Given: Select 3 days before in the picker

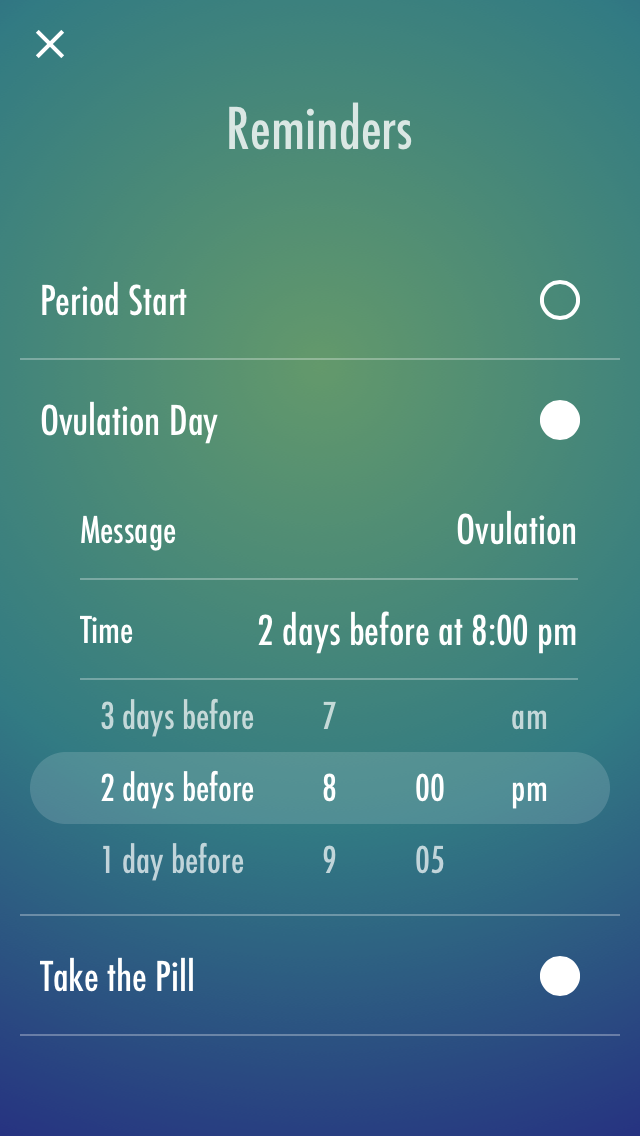Looking at the screenshot, I should 177,717.
